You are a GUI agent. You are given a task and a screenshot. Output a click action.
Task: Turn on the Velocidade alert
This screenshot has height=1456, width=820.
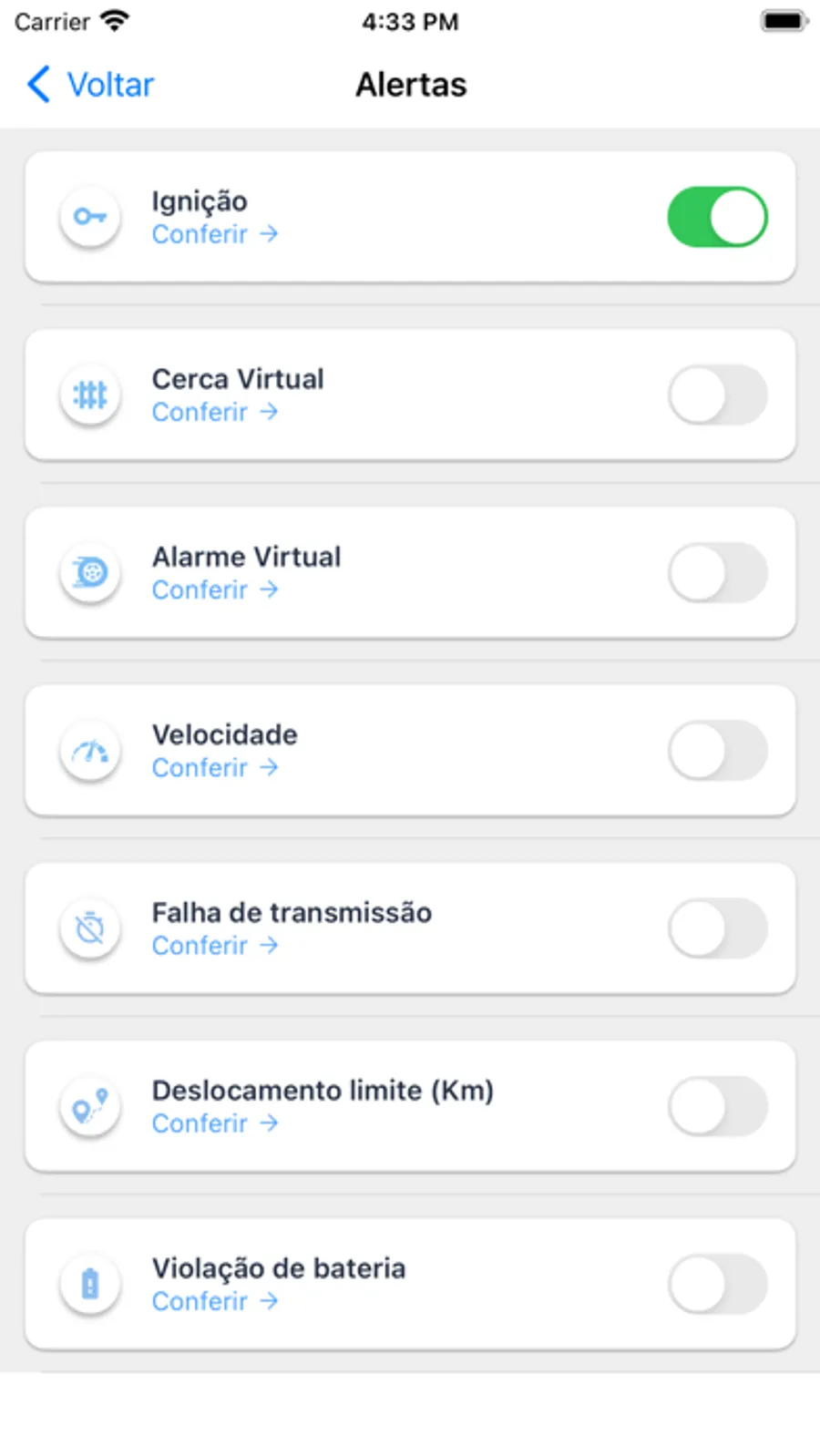718,750
